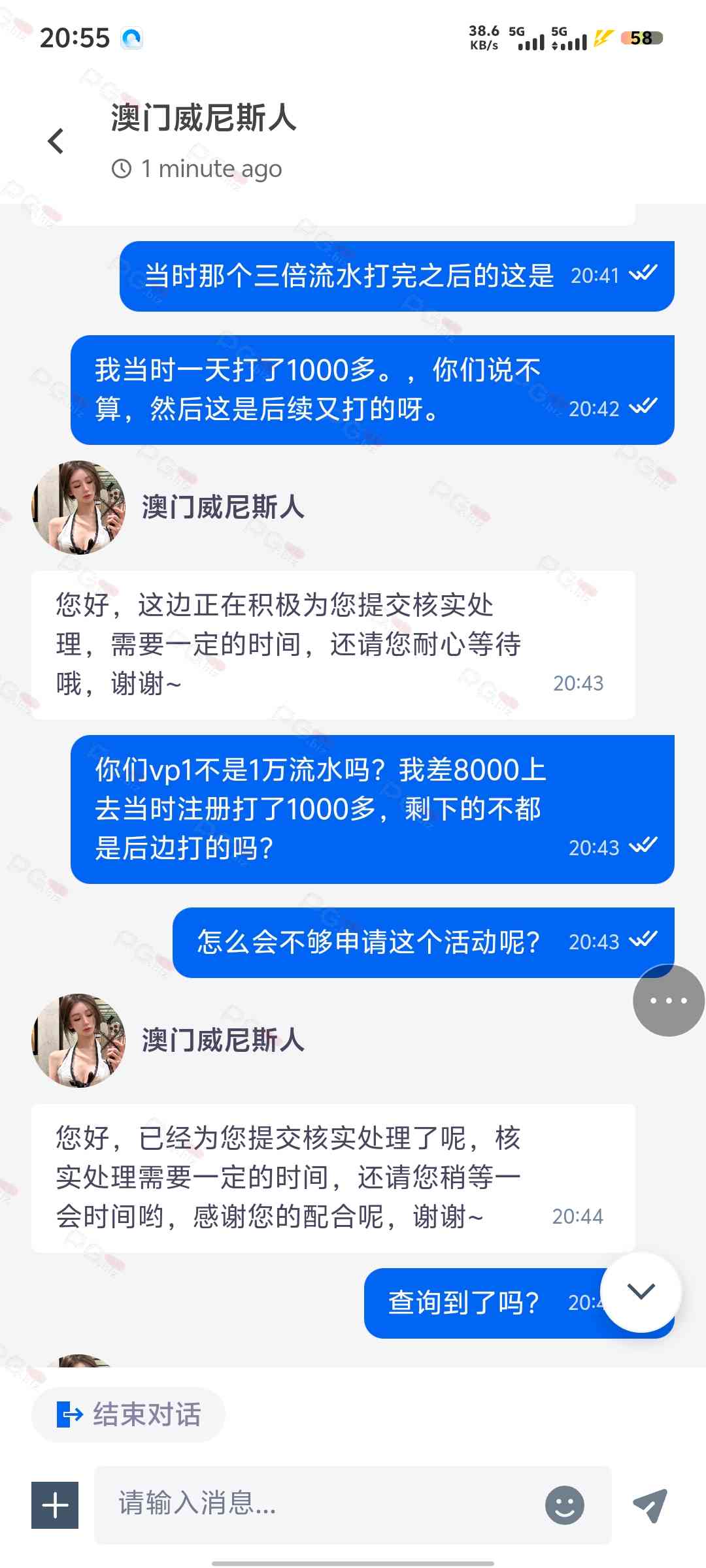The height and width of the screenshot is (1568, 706).
Task: Go back from the chat
Action: click(56, 141)
